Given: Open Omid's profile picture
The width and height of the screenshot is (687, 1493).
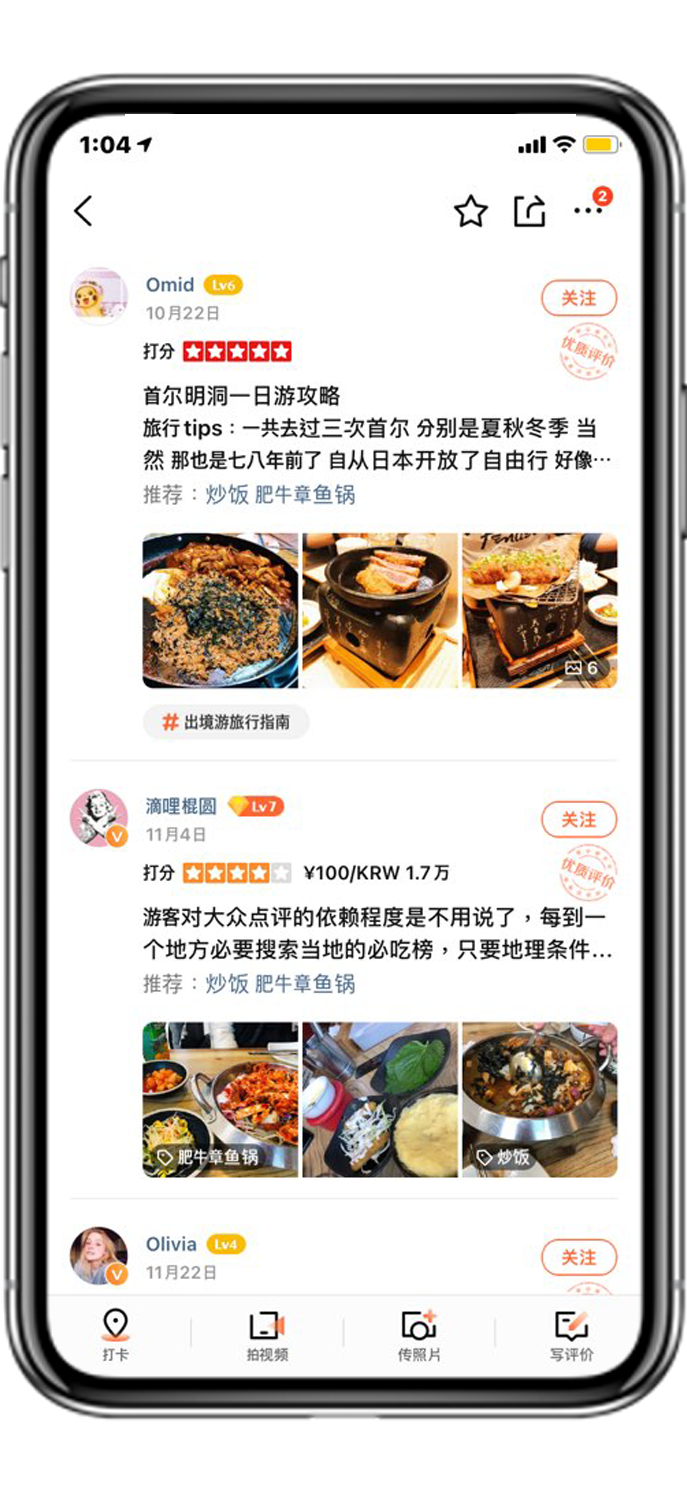Looking at the screenshot, I should tap(98, 296).
